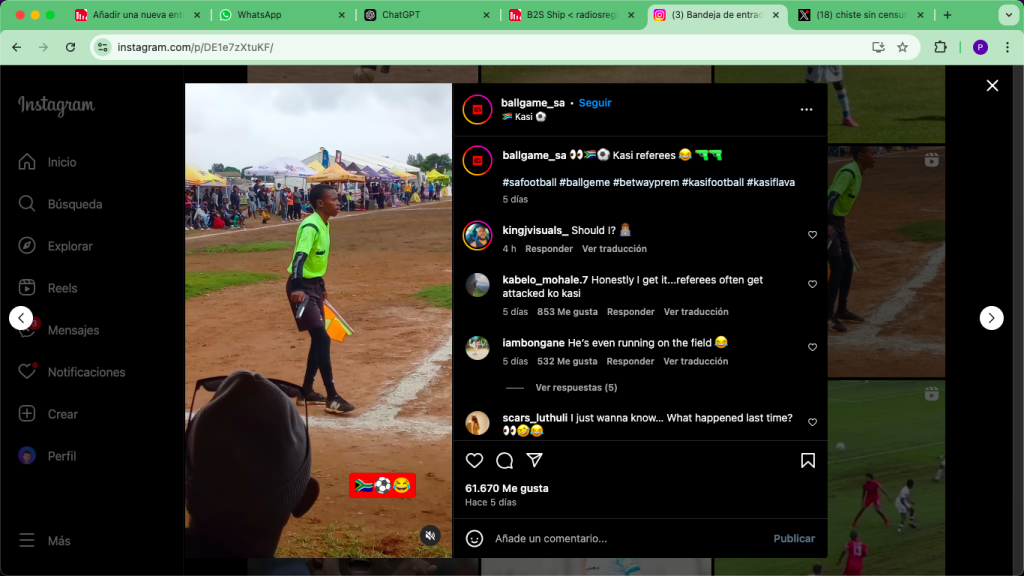
Task: Go to the next post arrow
Action: [991, 318]
